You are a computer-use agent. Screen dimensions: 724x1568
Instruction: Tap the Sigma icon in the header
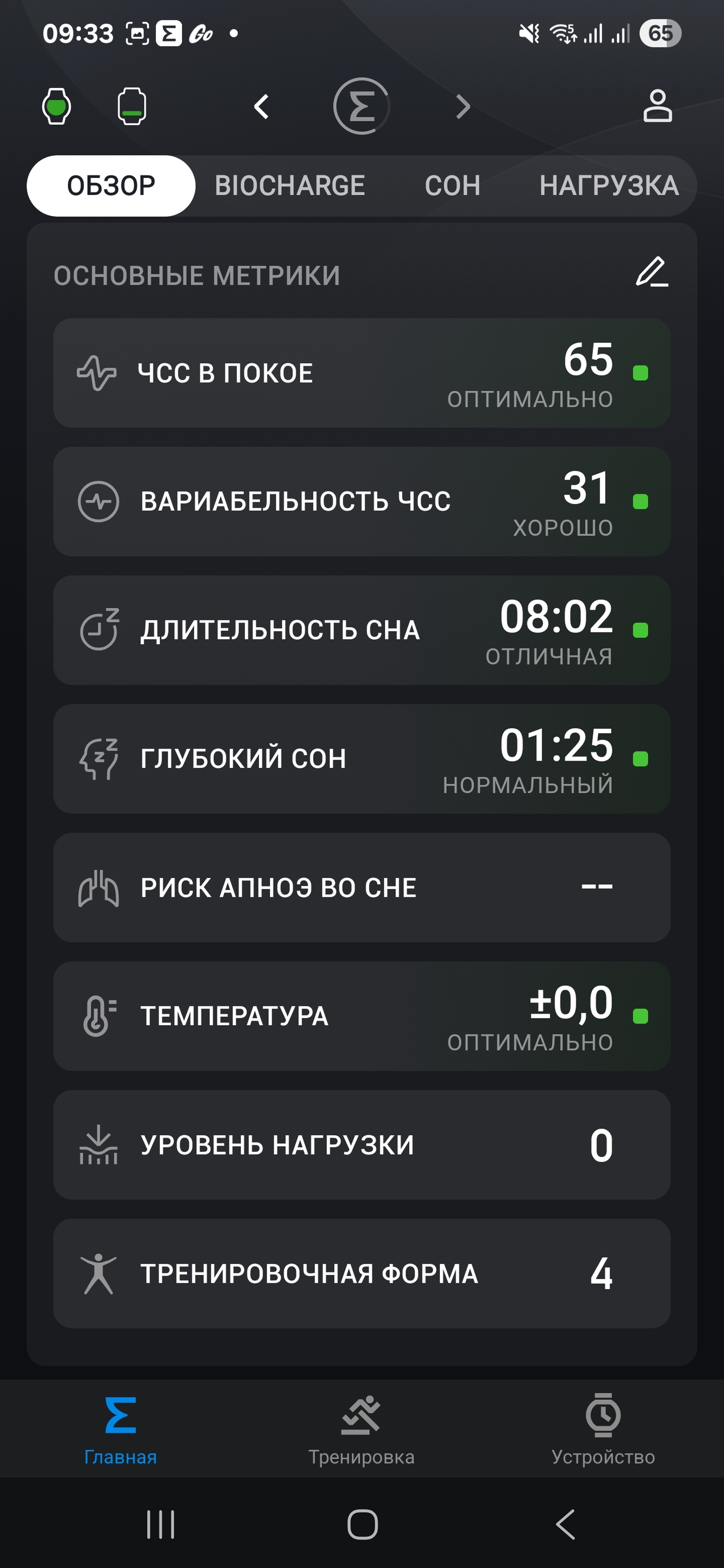[x=362, y=107]
